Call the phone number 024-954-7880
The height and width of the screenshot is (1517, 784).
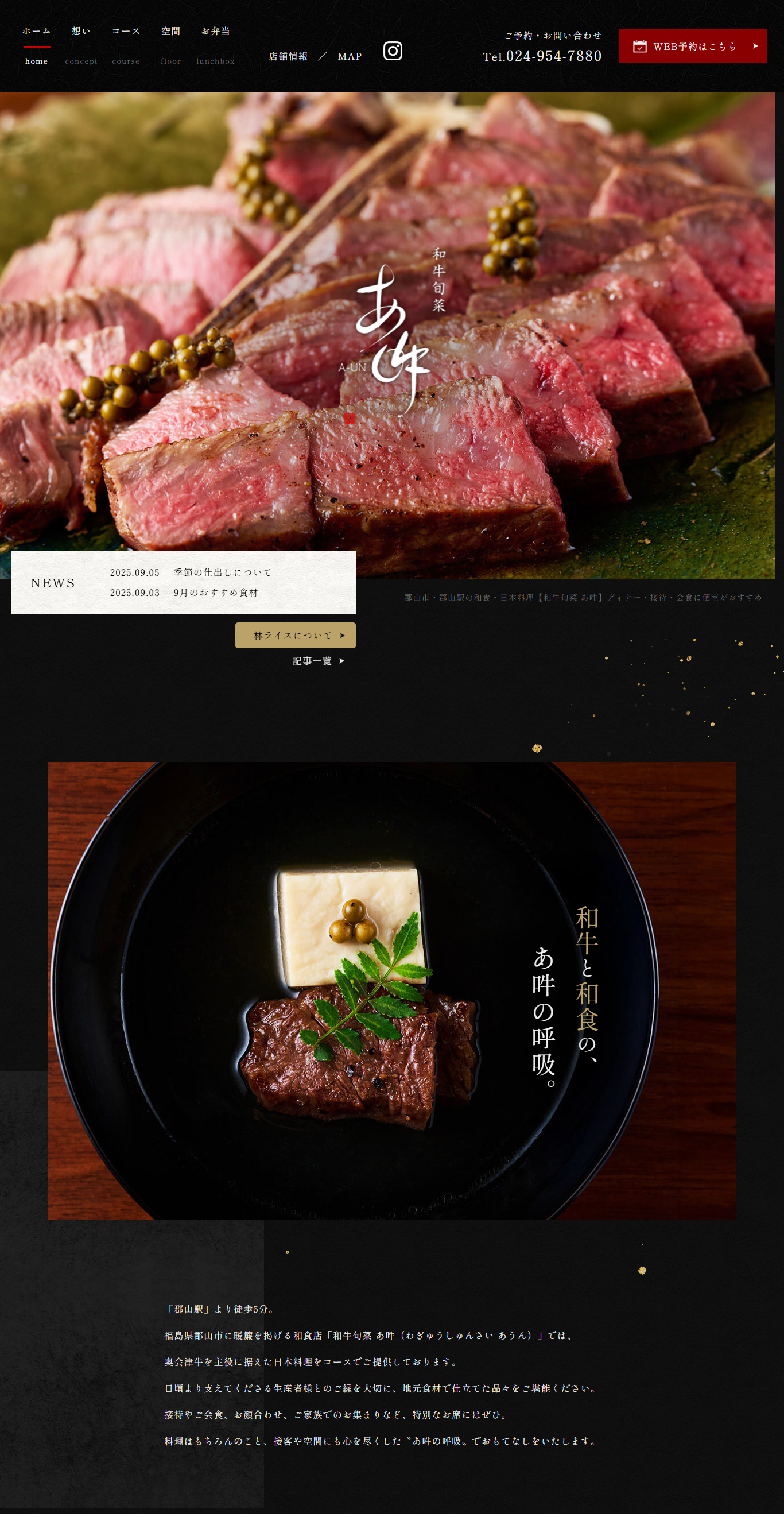[x=542, y=56]
